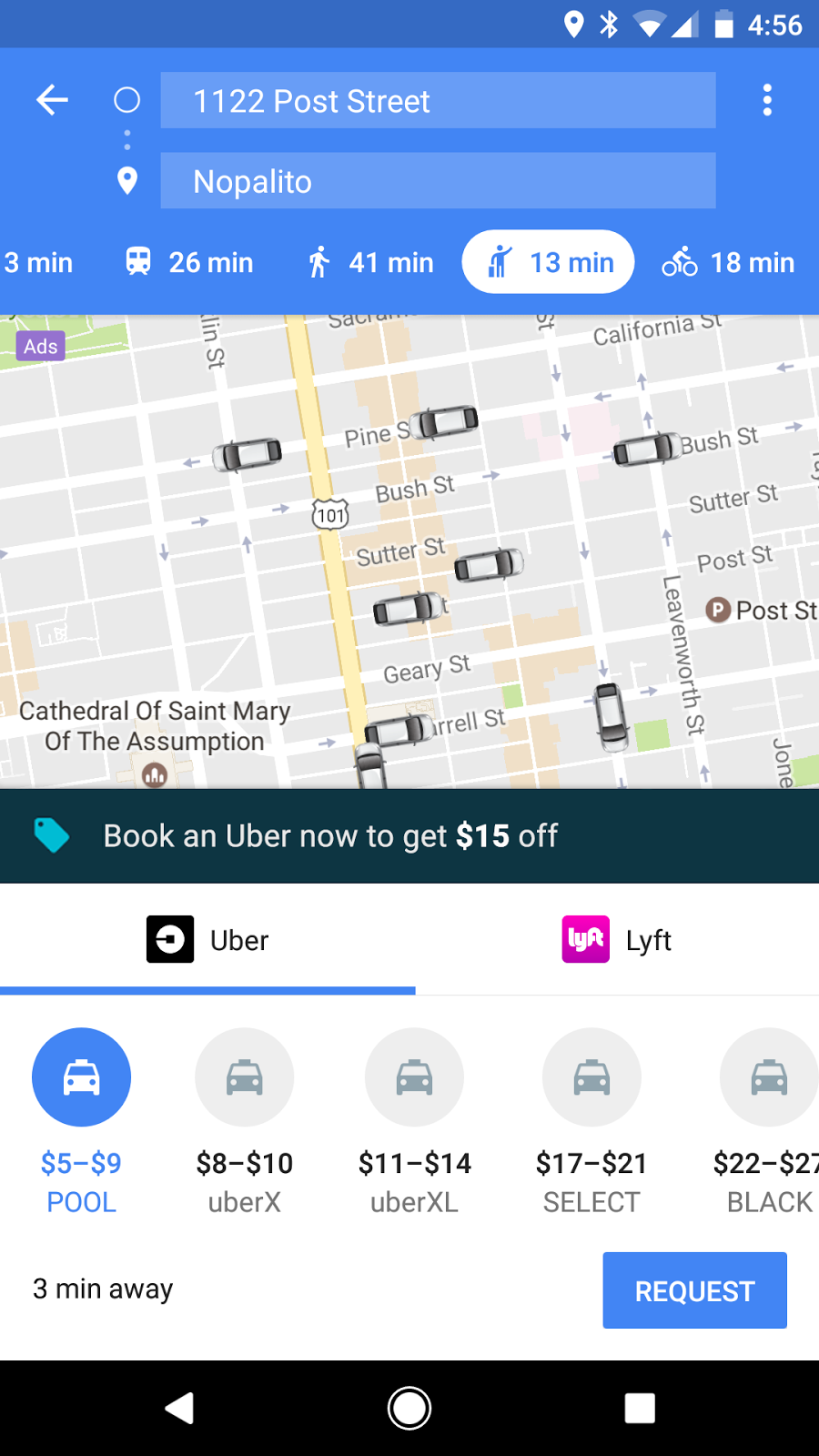Image resolution: width=819 pixels, height=1456 pixels.
Task: Enable the ride-share mode showing 13 min
Action: coord(547,262)
